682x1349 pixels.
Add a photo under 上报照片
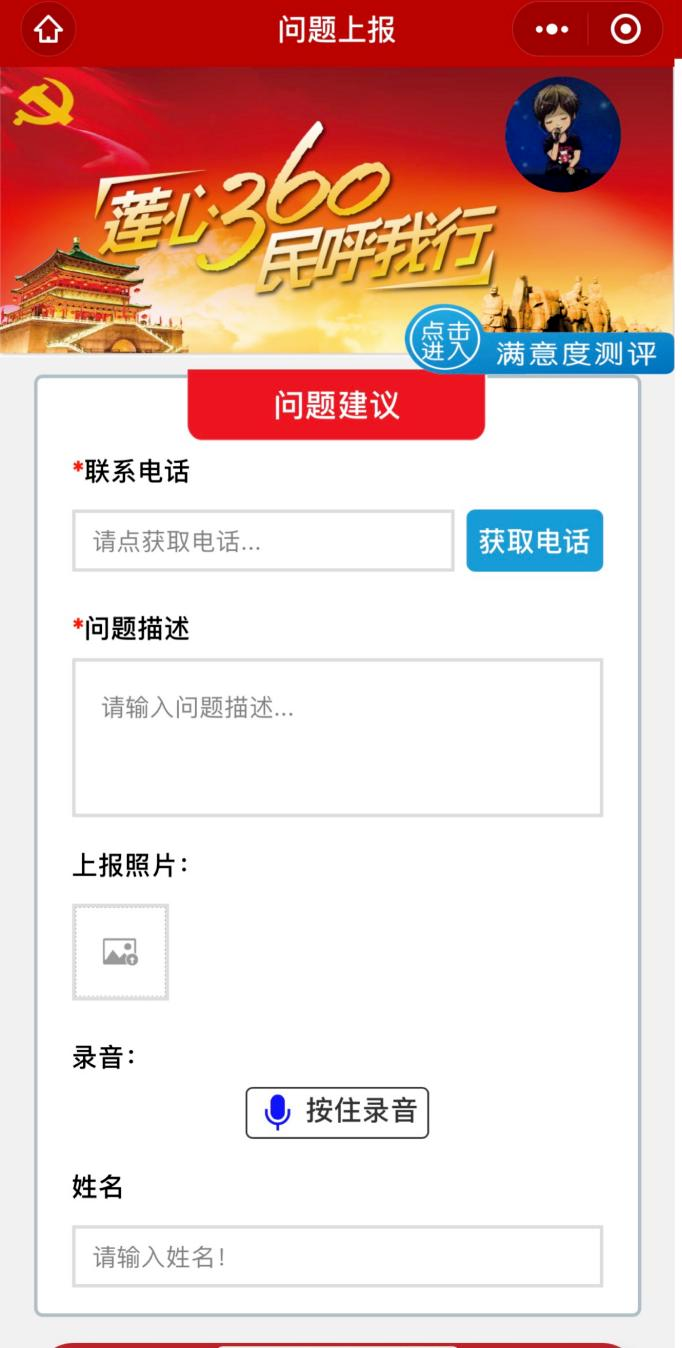[120, 952]
